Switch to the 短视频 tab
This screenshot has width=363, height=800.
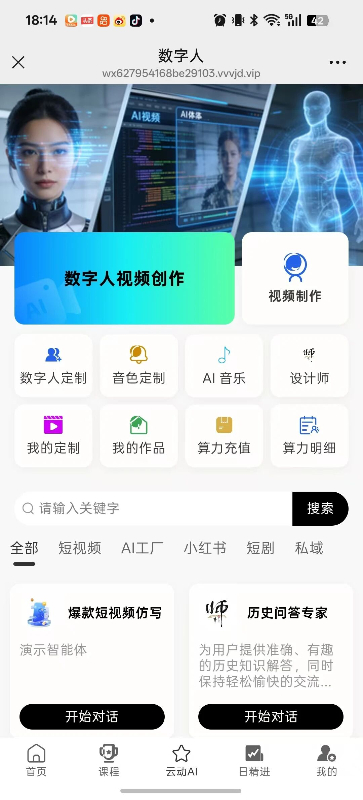coord(80,548)
